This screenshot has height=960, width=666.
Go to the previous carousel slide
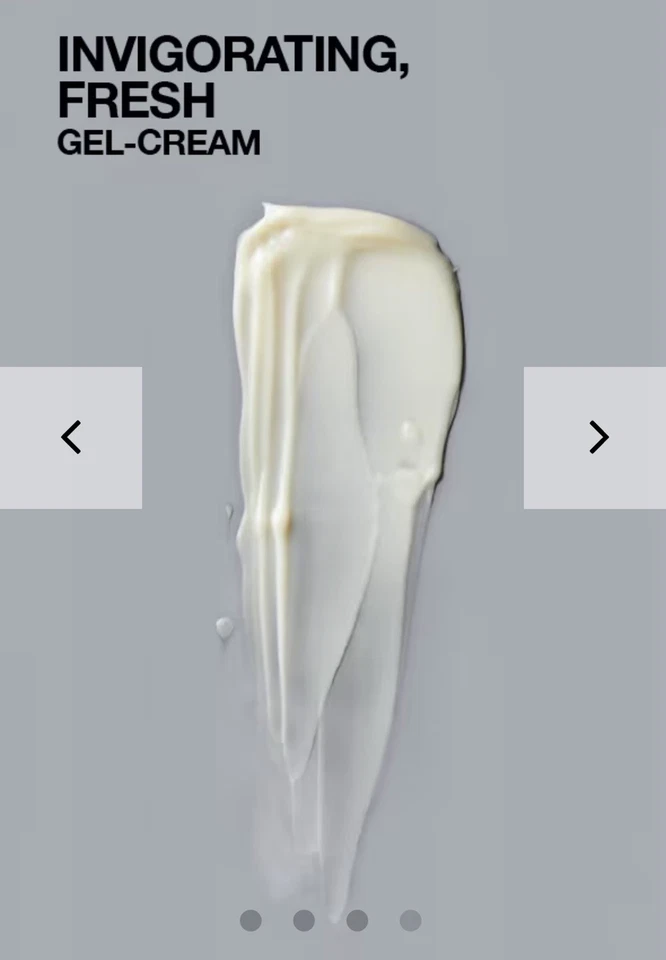point(71,438)
